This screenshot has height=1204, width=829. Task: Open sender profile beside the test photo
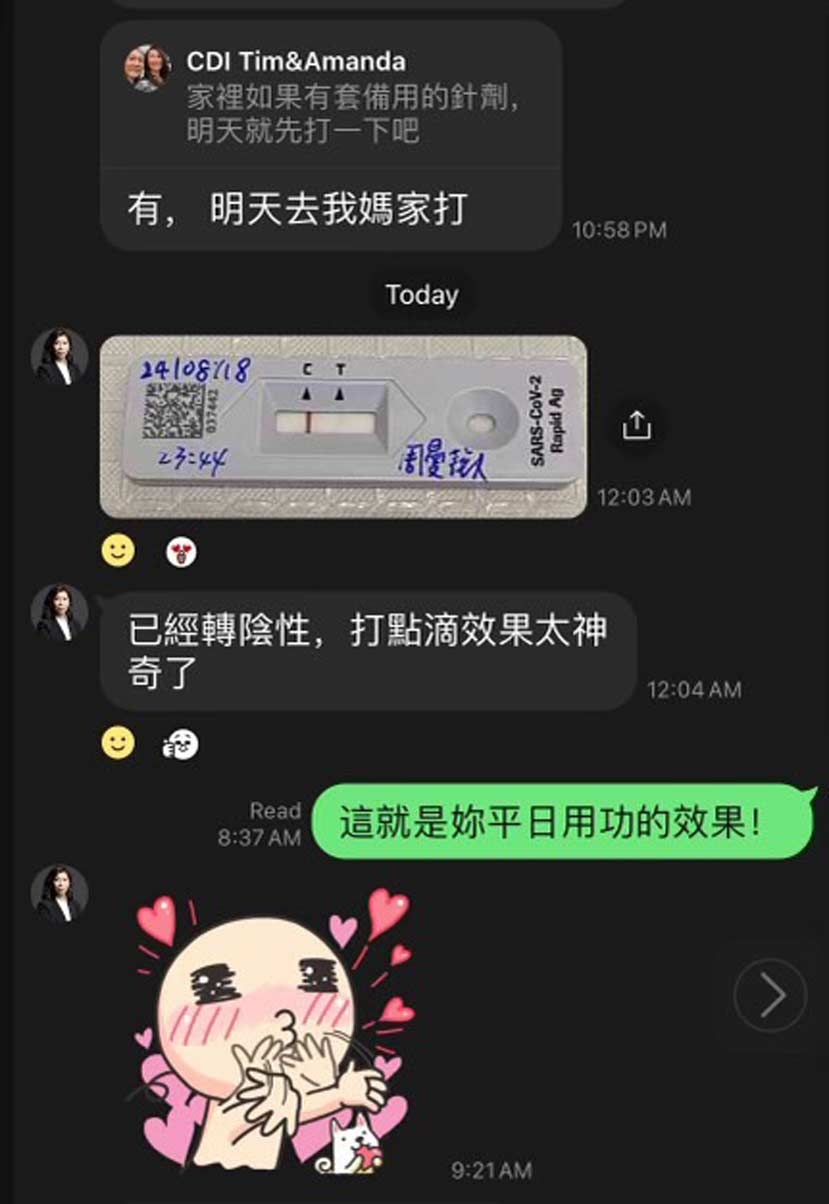pyautogui.click(x=59, y=357)
